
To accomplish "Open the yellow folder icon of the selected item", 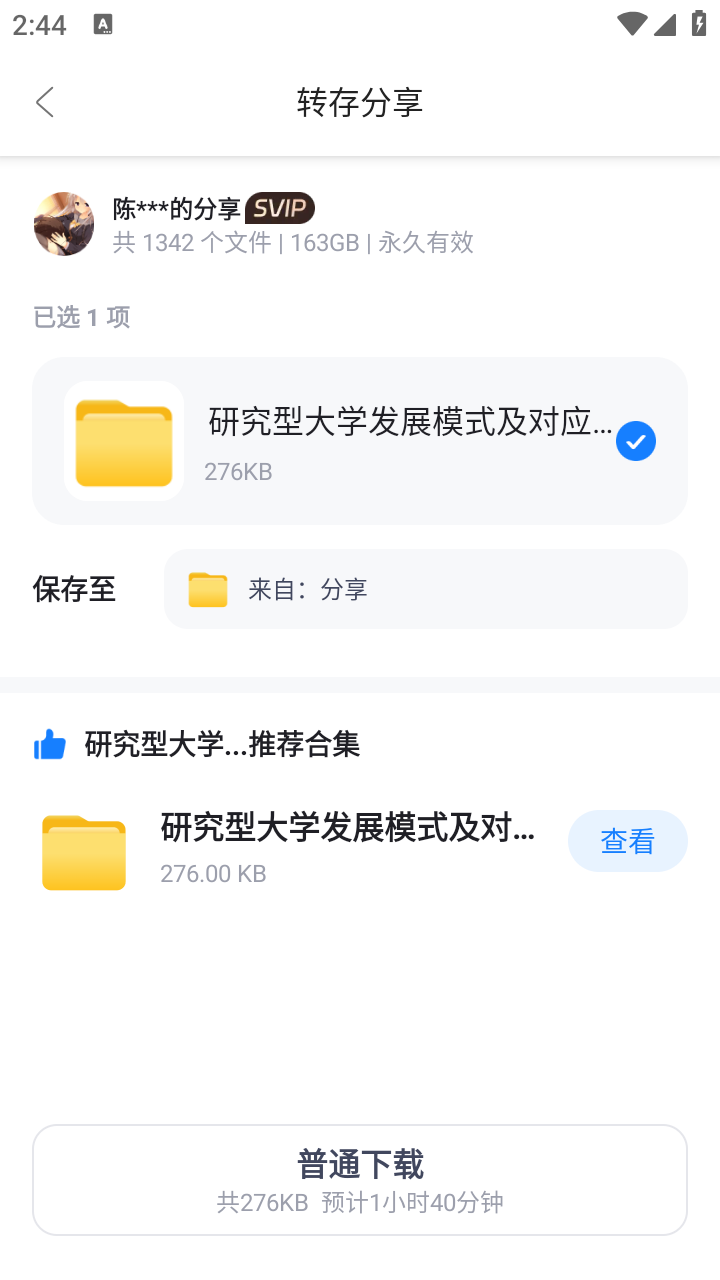I will click(x=123, y=440).
